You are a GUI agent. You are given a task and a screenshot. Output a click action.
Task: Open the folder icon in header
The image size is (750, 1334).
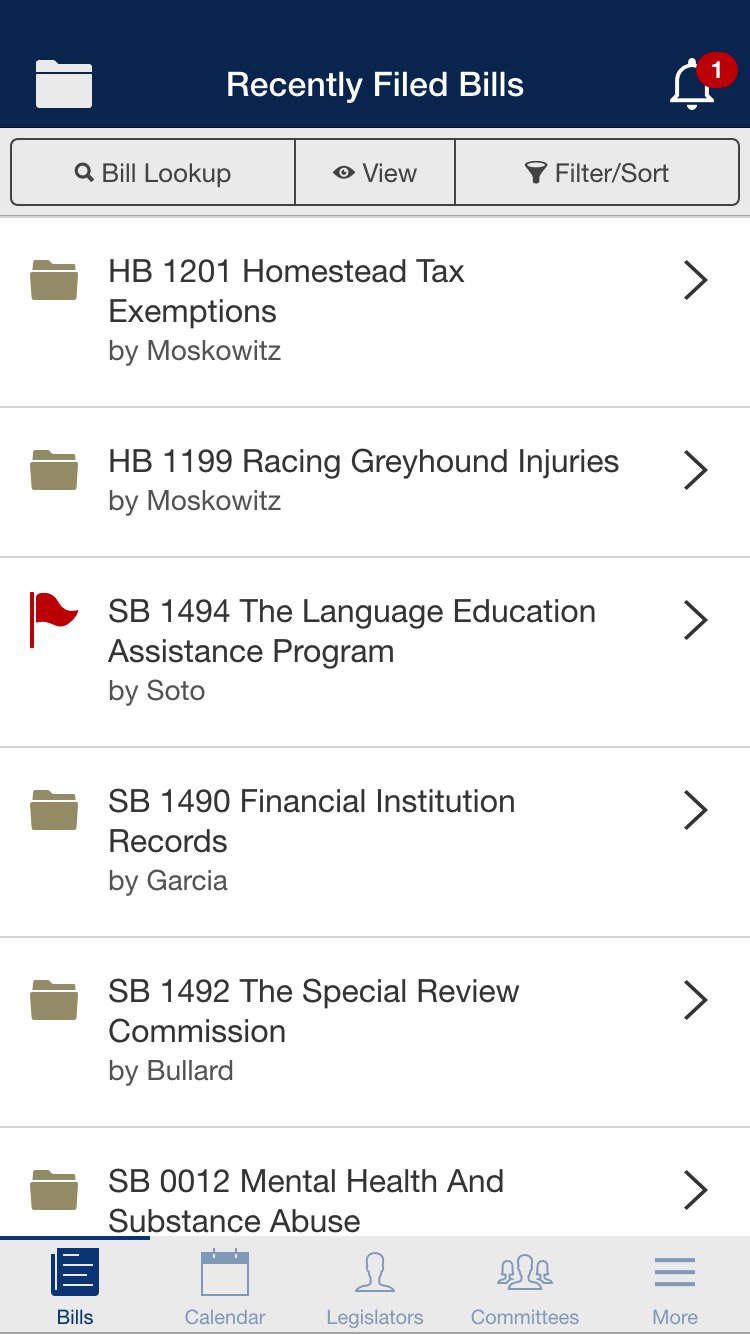64,84
